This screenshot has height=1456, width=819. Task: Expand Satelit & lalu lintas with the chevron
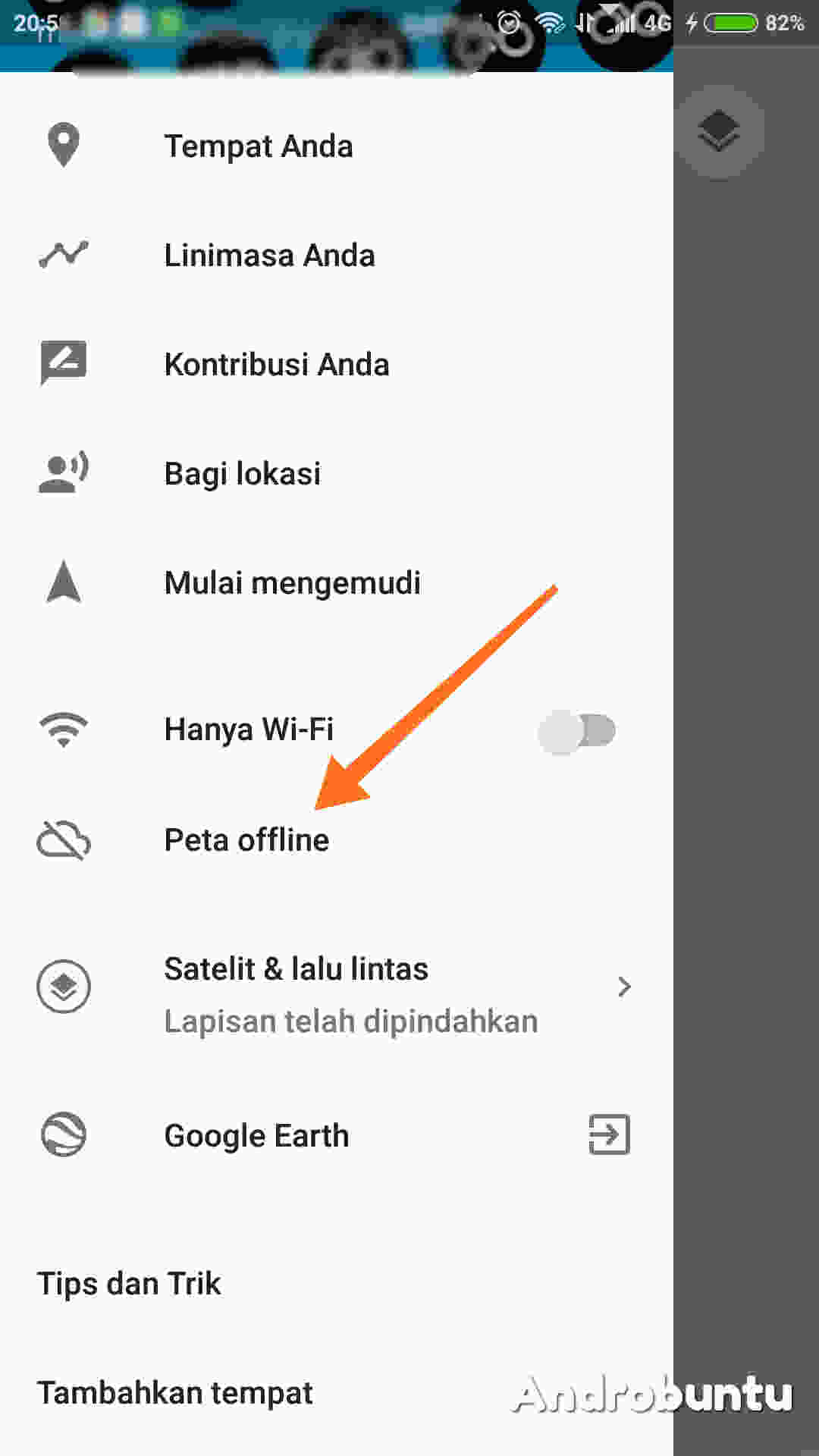coord(624,986)
